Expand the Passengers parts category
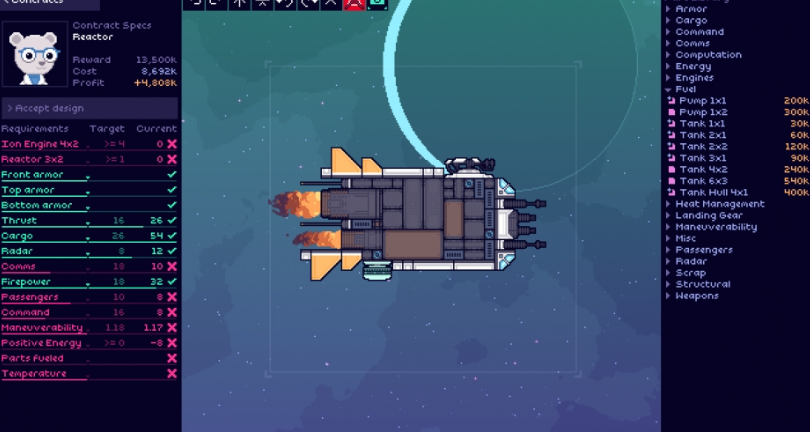 (704, 250)
